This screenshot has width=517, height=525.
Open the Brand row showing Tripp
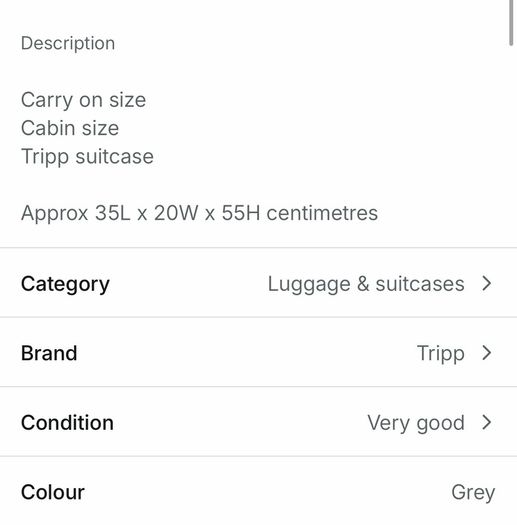pos(258,353)
